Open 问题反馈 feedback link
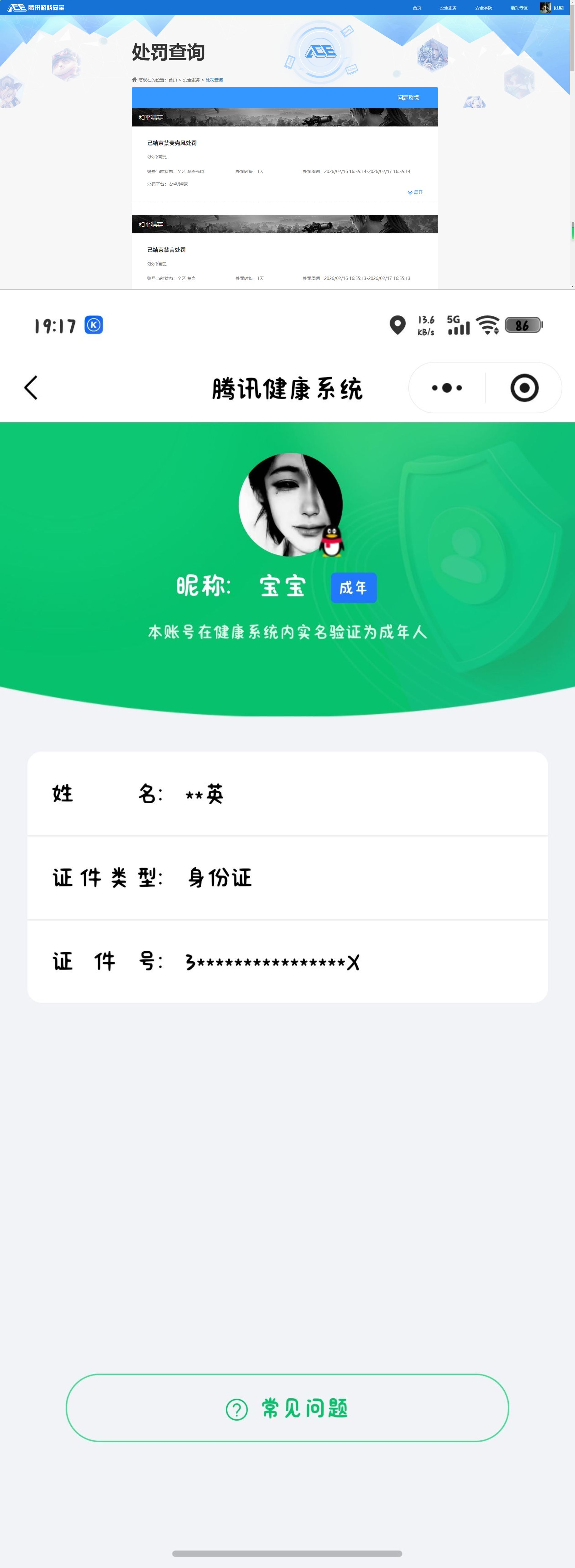The width and height of the screenshot is (575, 1568). tap(408, 97)
